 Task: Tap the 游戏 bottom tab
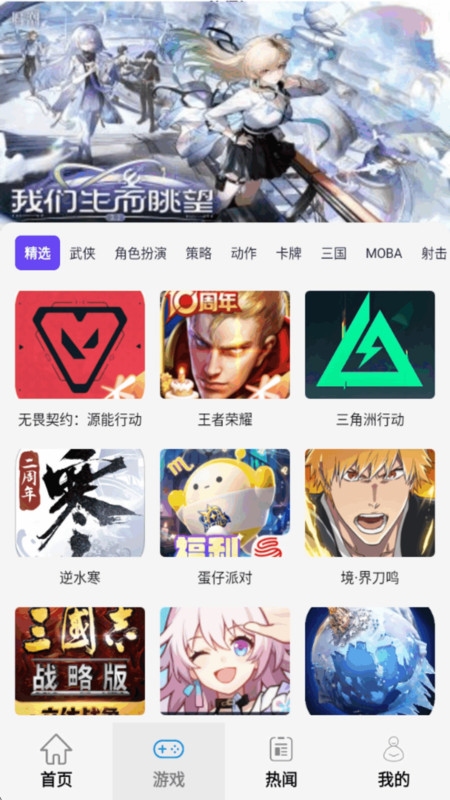pos(169,761)
